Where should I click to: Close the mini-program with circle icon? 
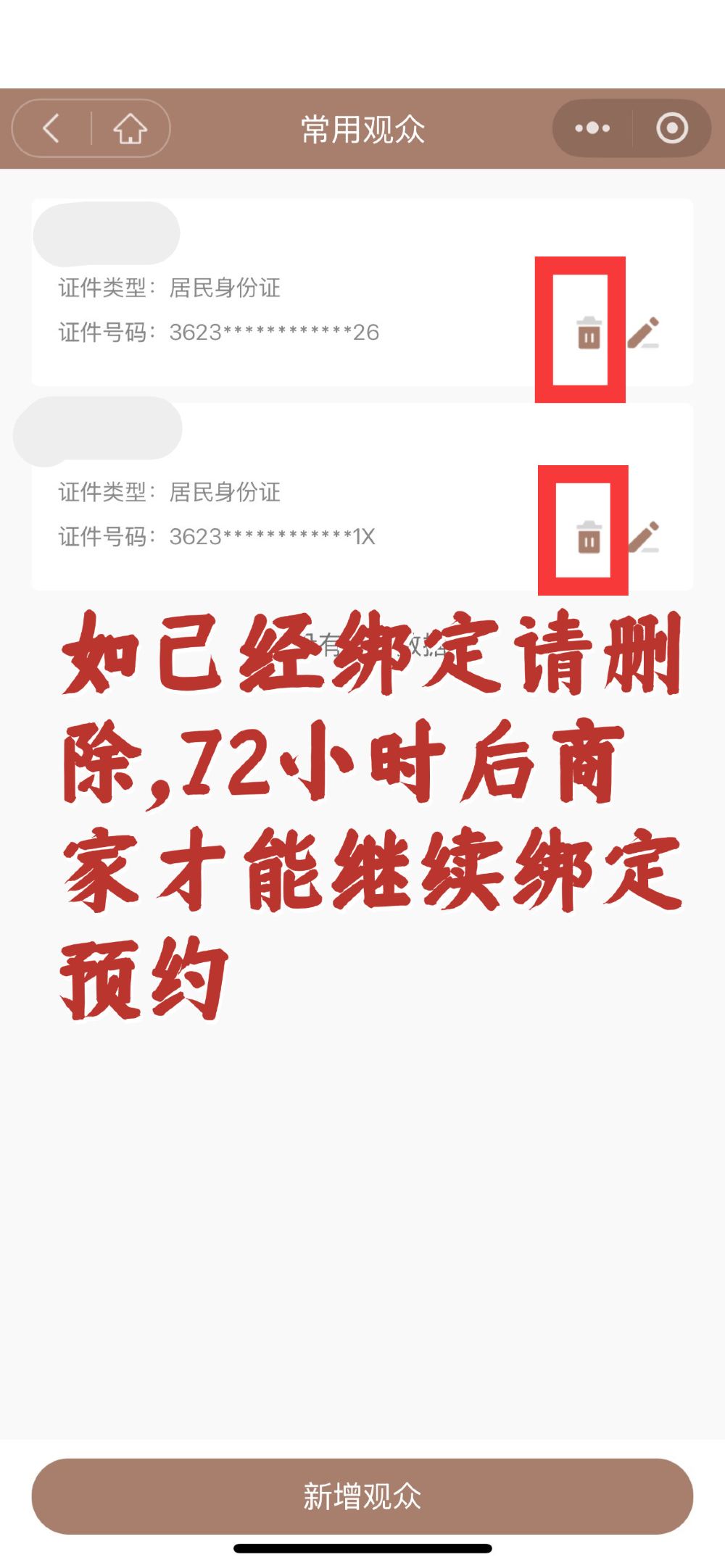click(x=671, y=129)
